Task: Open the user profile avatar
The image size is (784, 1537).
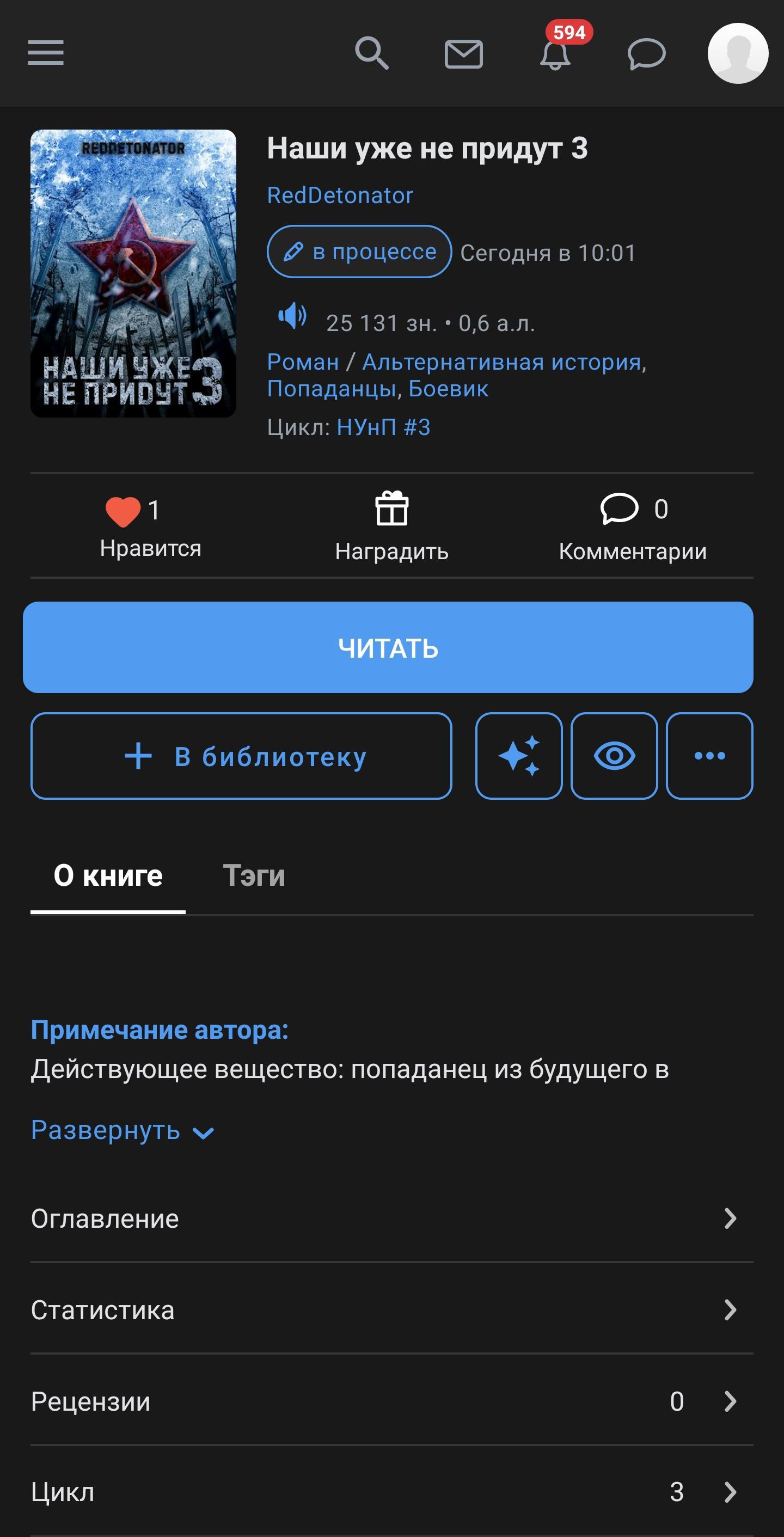Action: pos(738,53)
